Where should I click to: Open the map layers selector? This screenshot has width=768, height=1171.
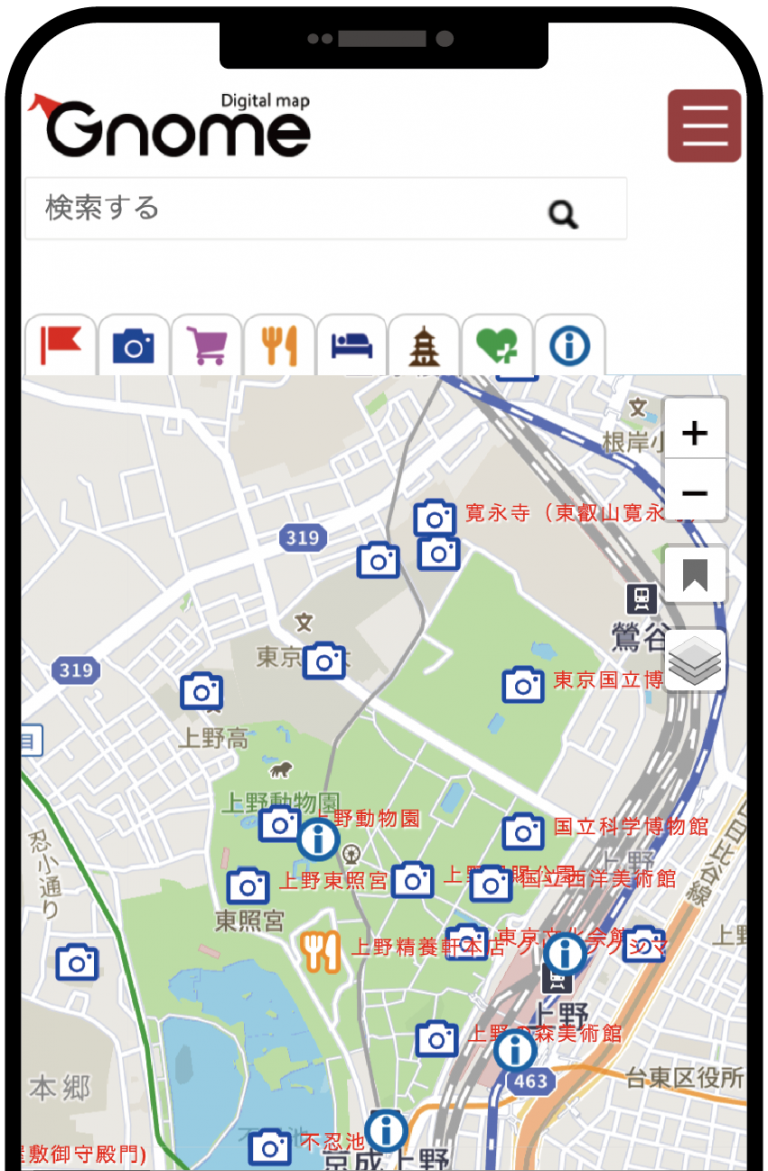[694, 661]
